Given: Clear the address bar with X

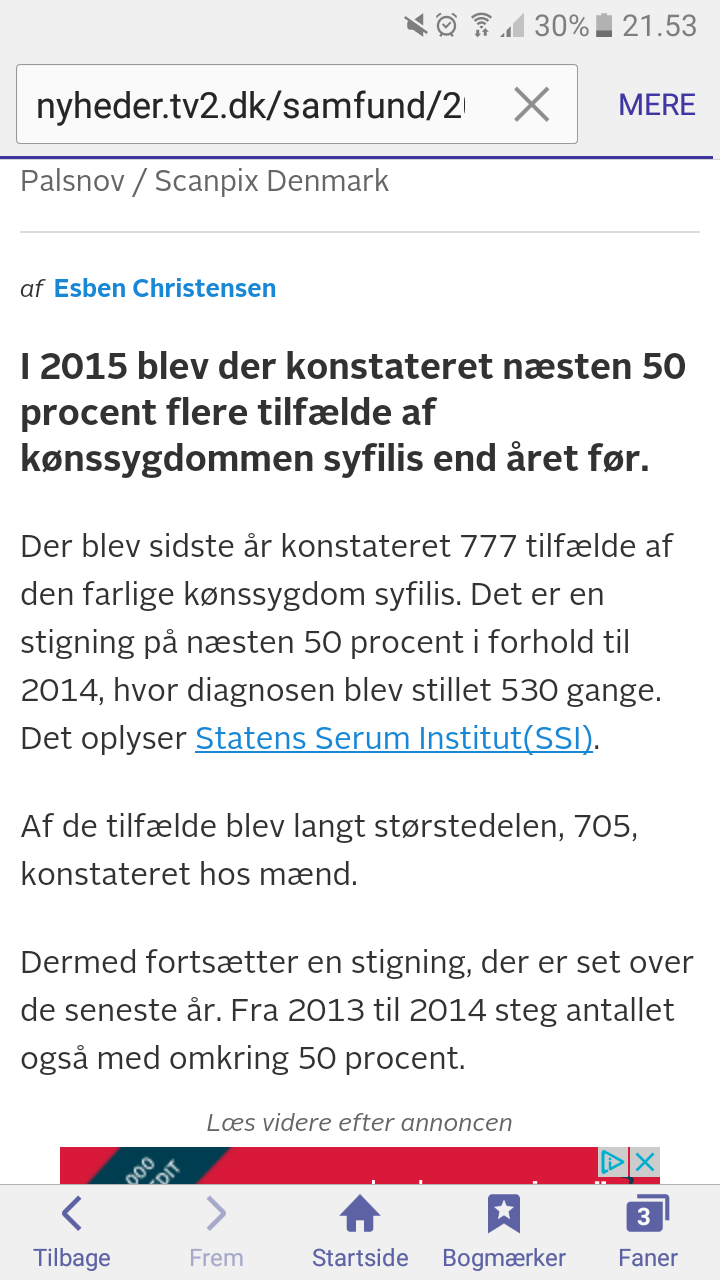Looking at the screenshot, I should click(531, 104).
